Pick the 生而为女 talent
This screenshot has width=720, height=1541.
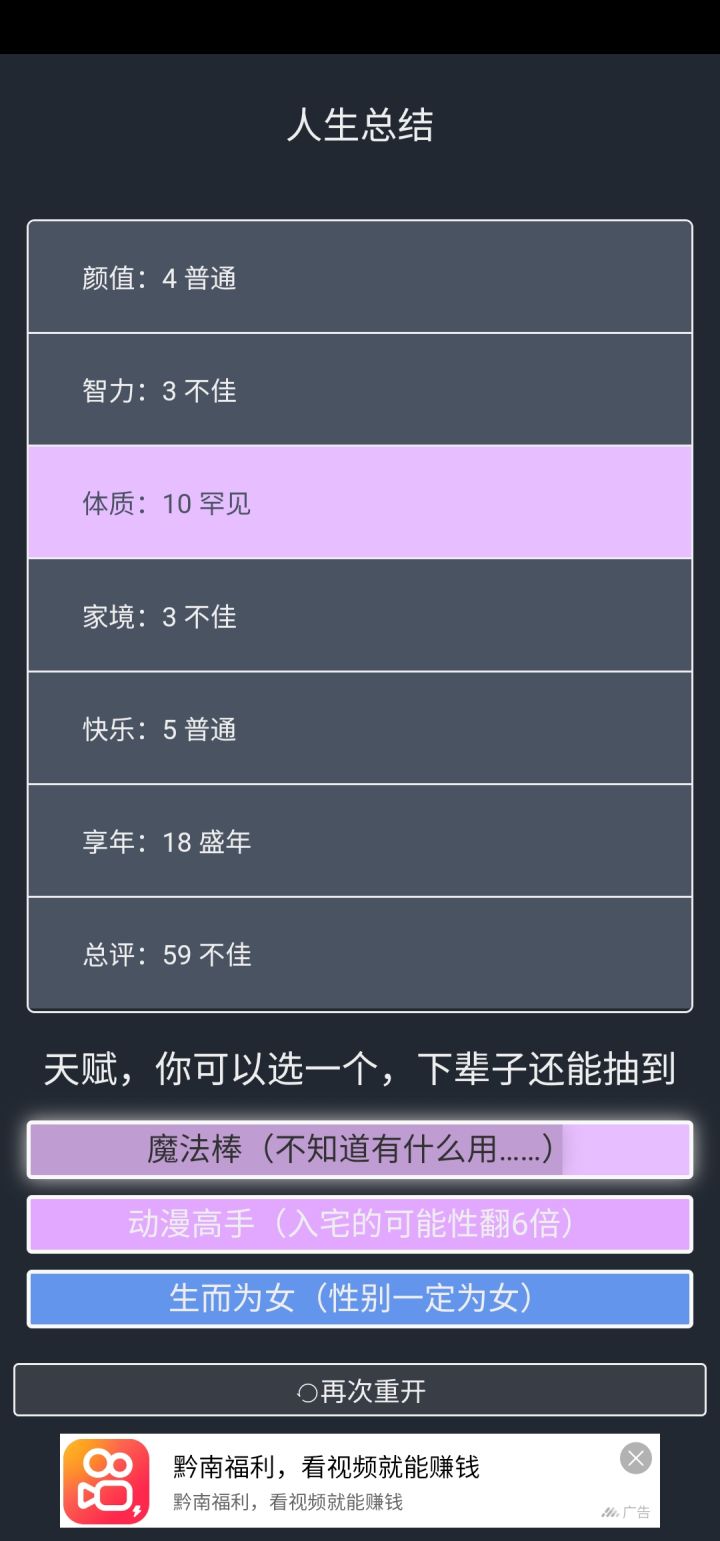click(x=360, y=1298)
